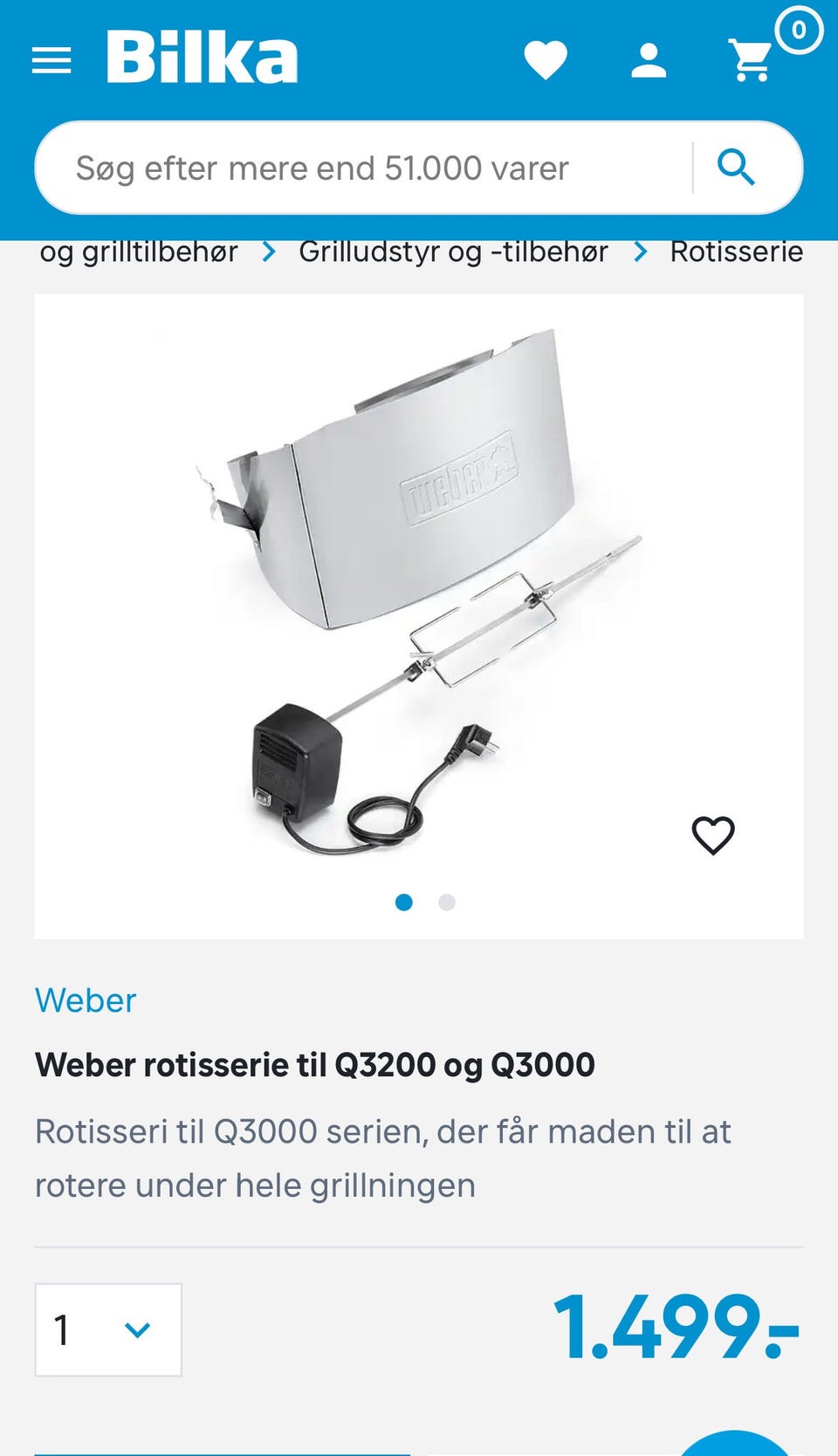Open the hamburger navigation menu
This screenshot has height=1456, width=838.
(52, 59)
